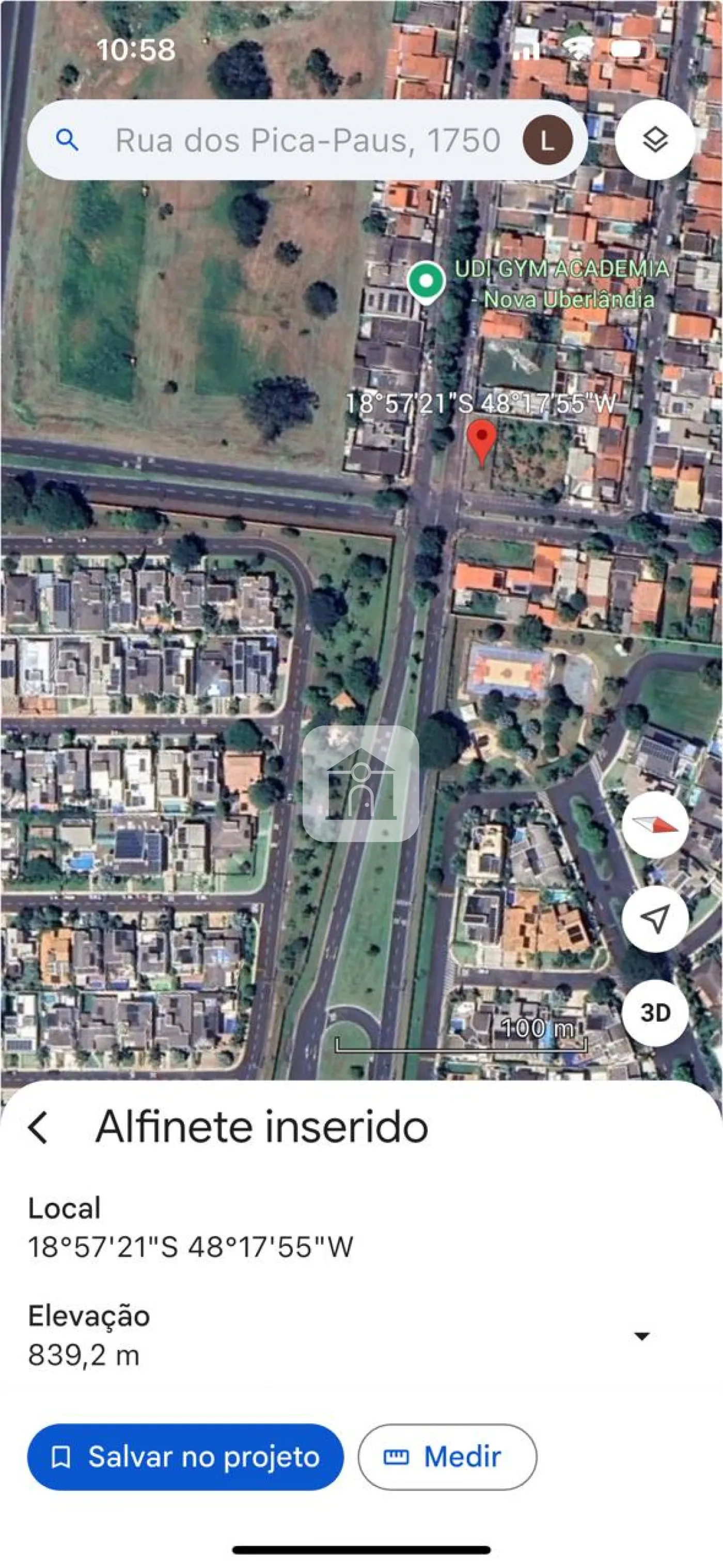Start measuring with the Medir button
This screenshot has width=723, height=1568.
point(447,1457)
